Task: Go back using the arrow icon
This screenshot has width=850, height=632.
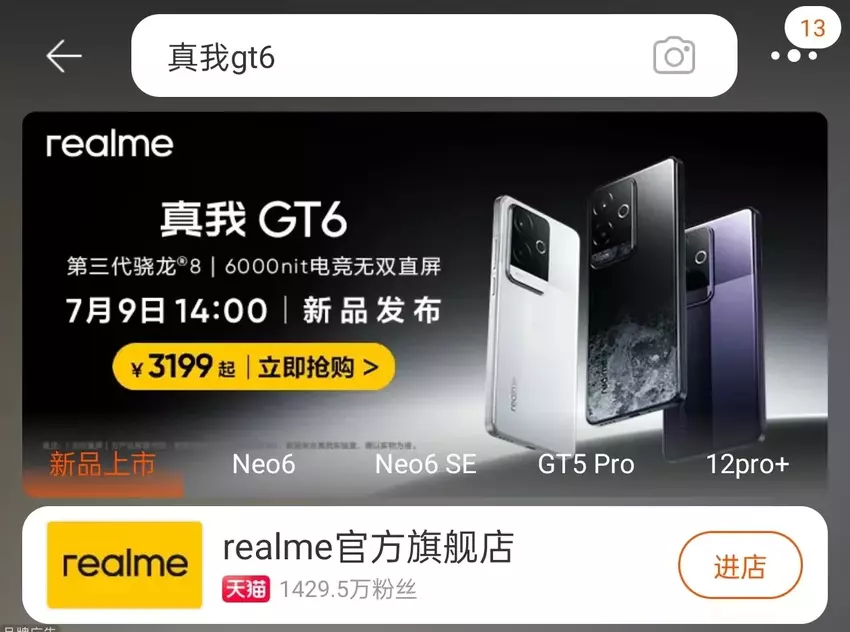Action: point(64,57)
